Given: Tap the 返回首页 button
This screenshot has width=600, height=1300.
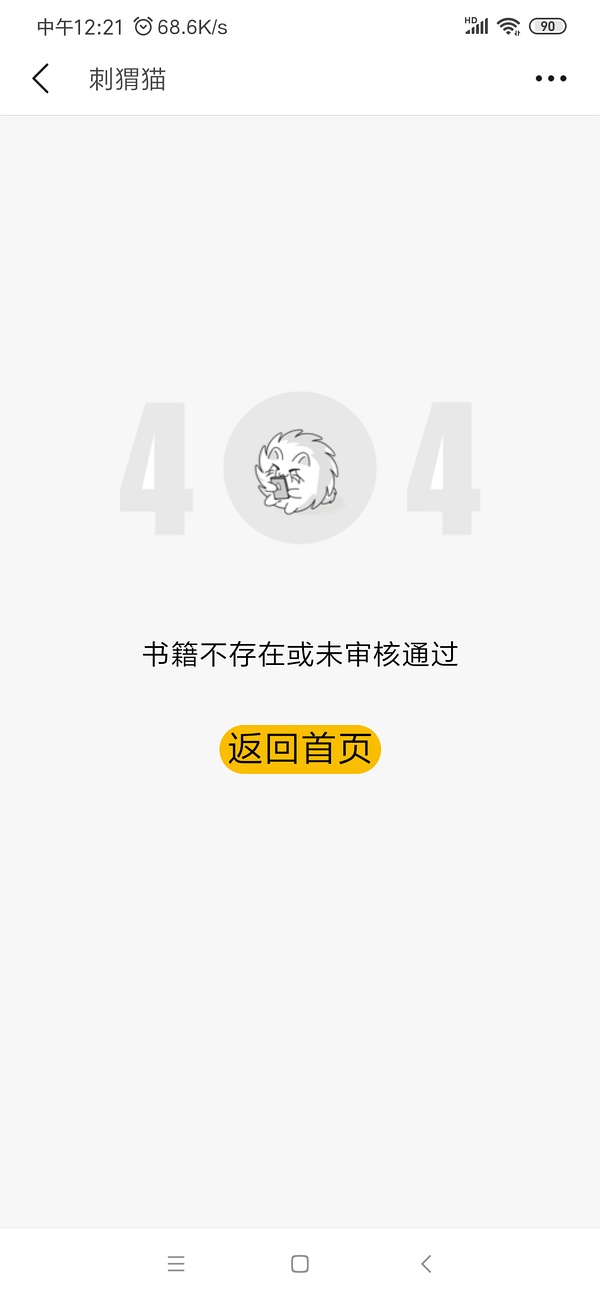Looking at the screenshot, I should (300, 749).
